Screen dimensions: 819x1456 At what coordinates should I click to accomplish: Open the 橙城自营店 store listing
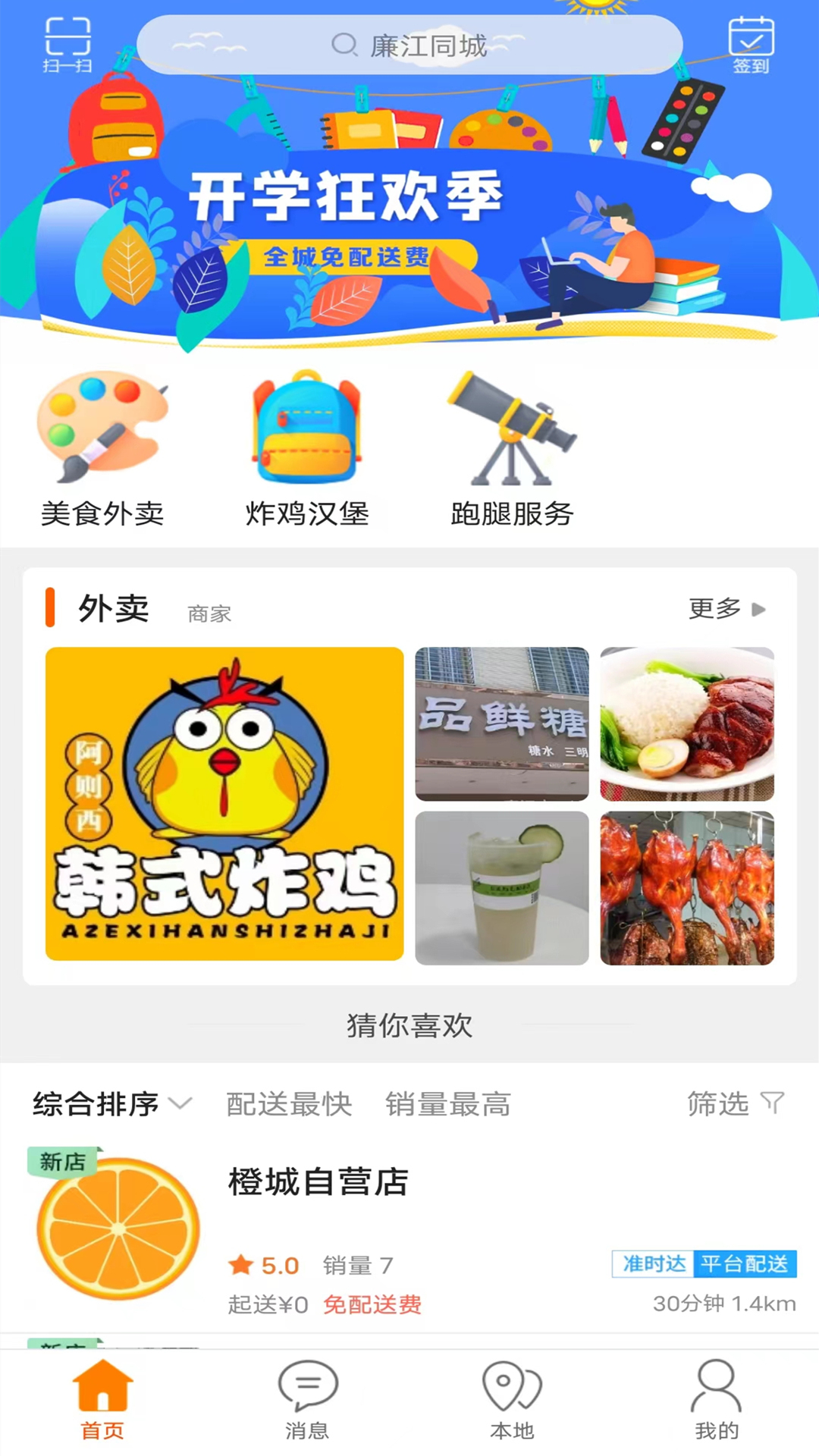click(409, 1232)
